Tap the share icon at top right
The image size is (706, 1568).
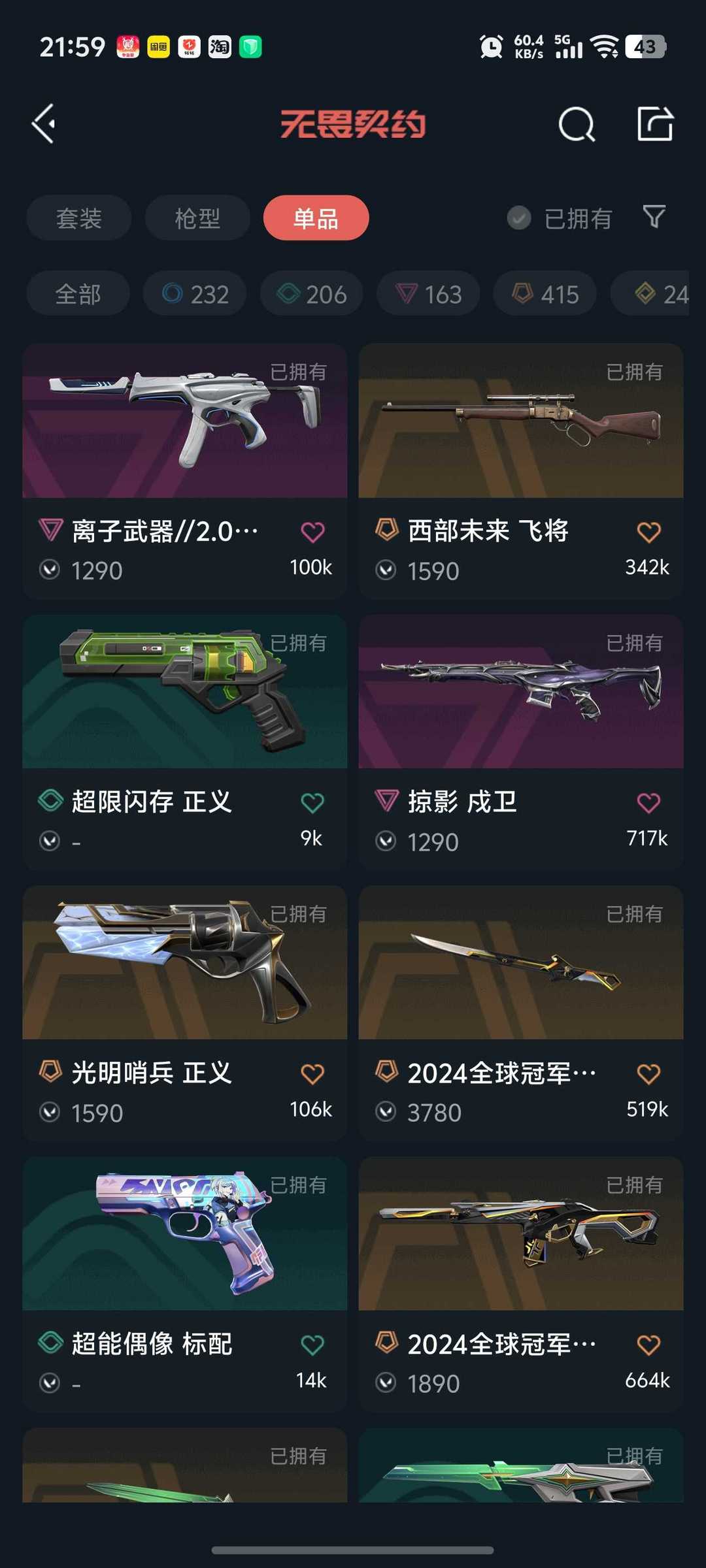(657, 125)
